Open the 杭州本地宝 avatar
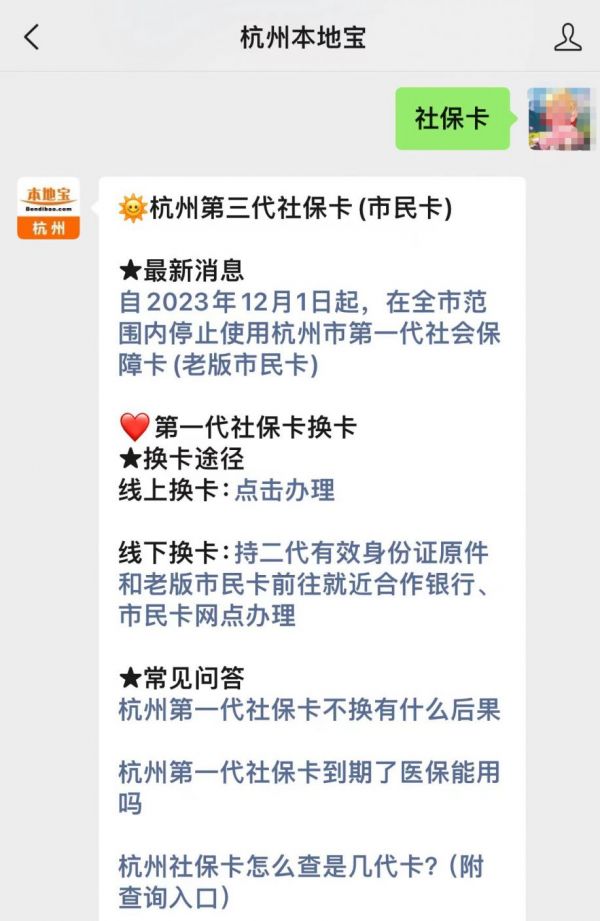Image resolution: width=600 pixels, height=921 pixels. (48, 209)
